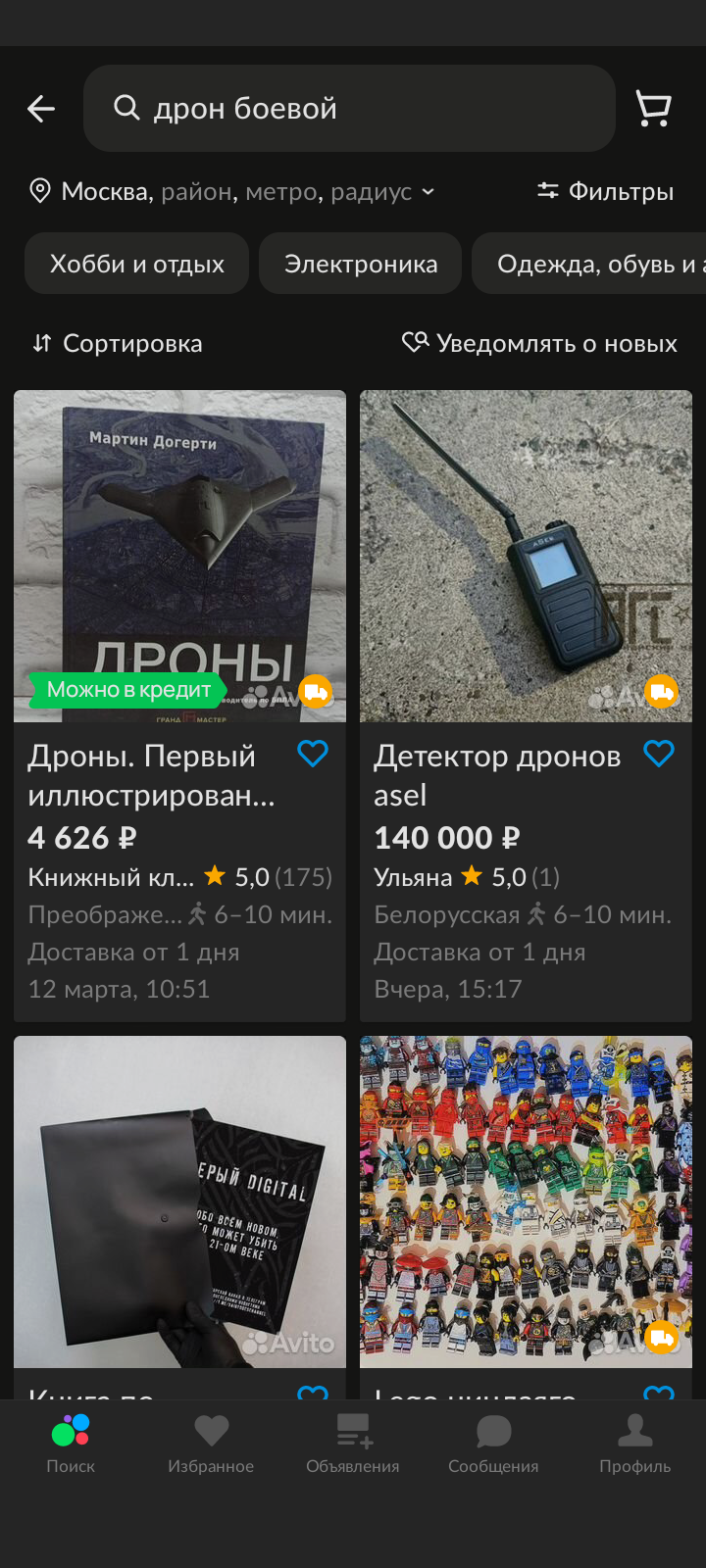Add 'Дроны. Первый иллюстрирован…' to favorites
Viewport: 706px width, 1568px height.
click(x=313, y=754)
